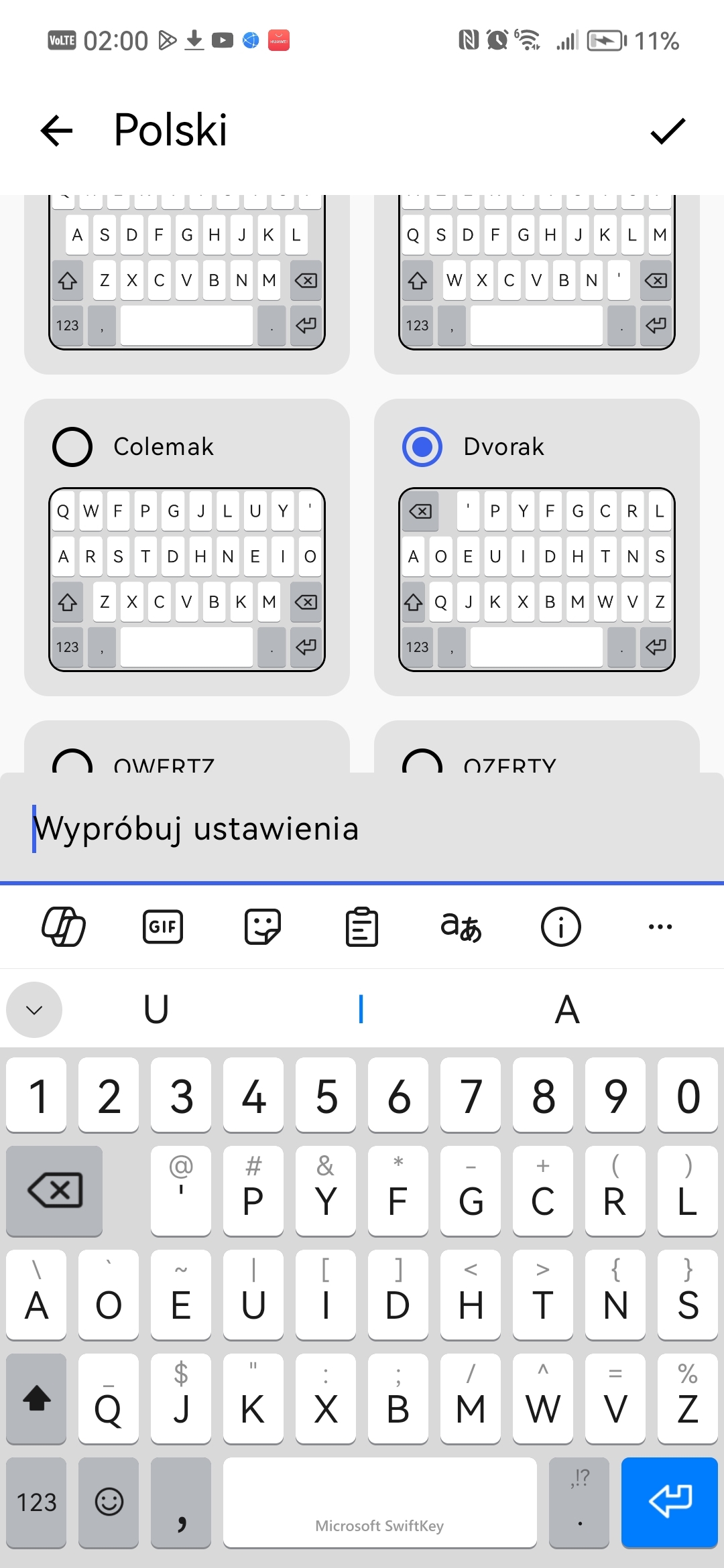The height and width of the screenshot is (1568, 724).
Task: Open the Copilot icon in the toolbar
Action: pyautogui.click(x=63, y=927)
